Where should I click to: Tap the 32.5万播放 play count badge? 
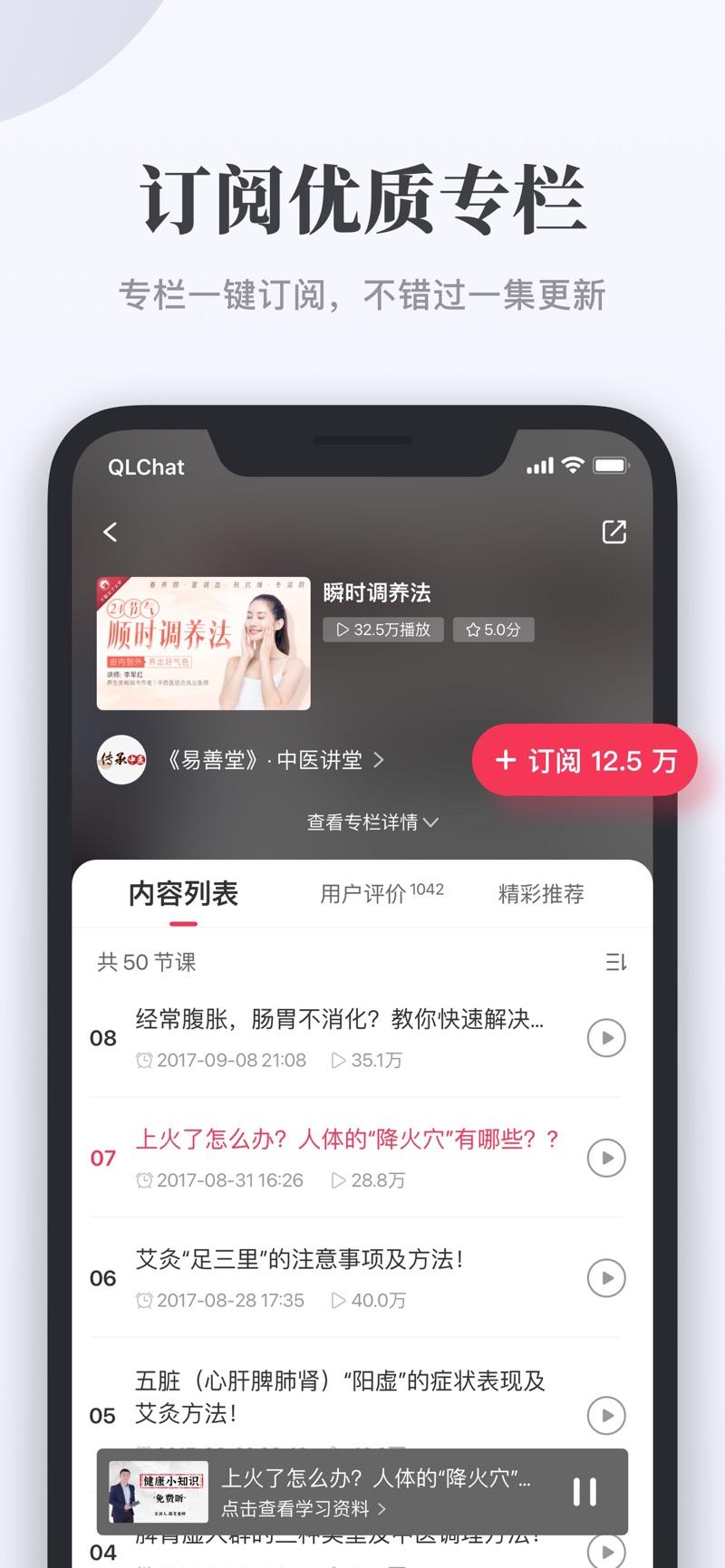coord(382,630)
